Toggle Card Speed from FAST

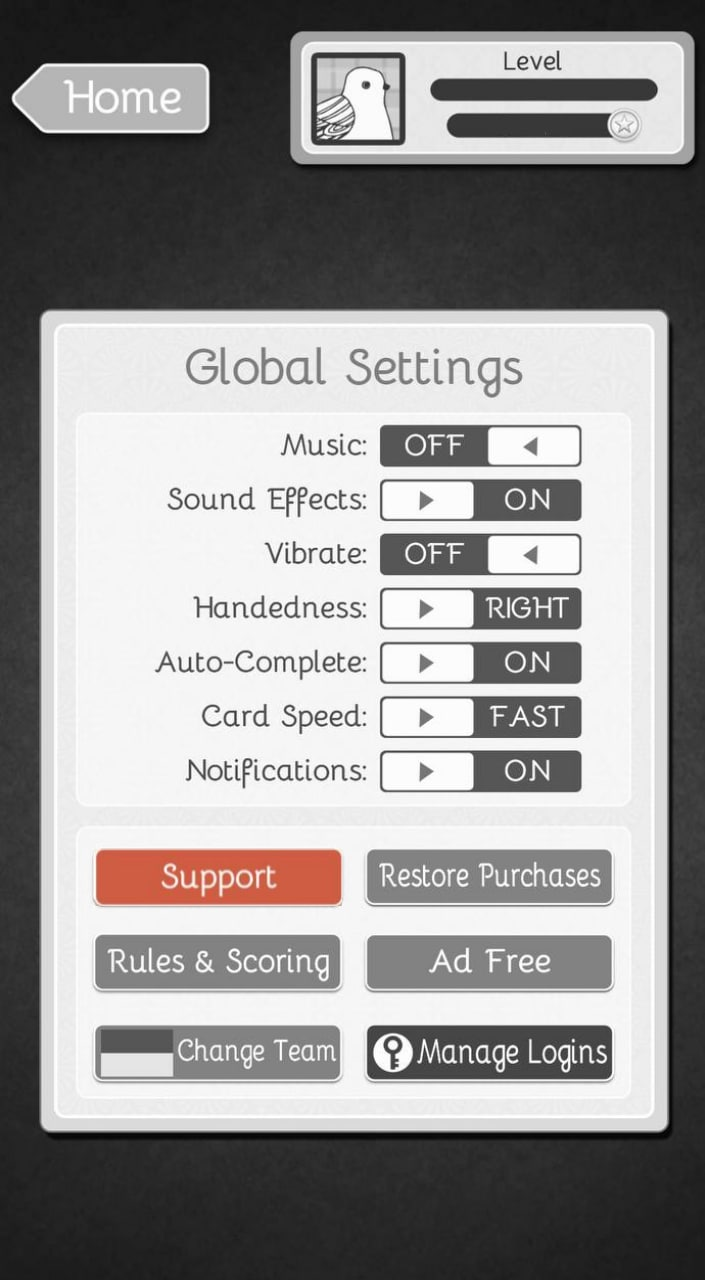pos(480,717)
